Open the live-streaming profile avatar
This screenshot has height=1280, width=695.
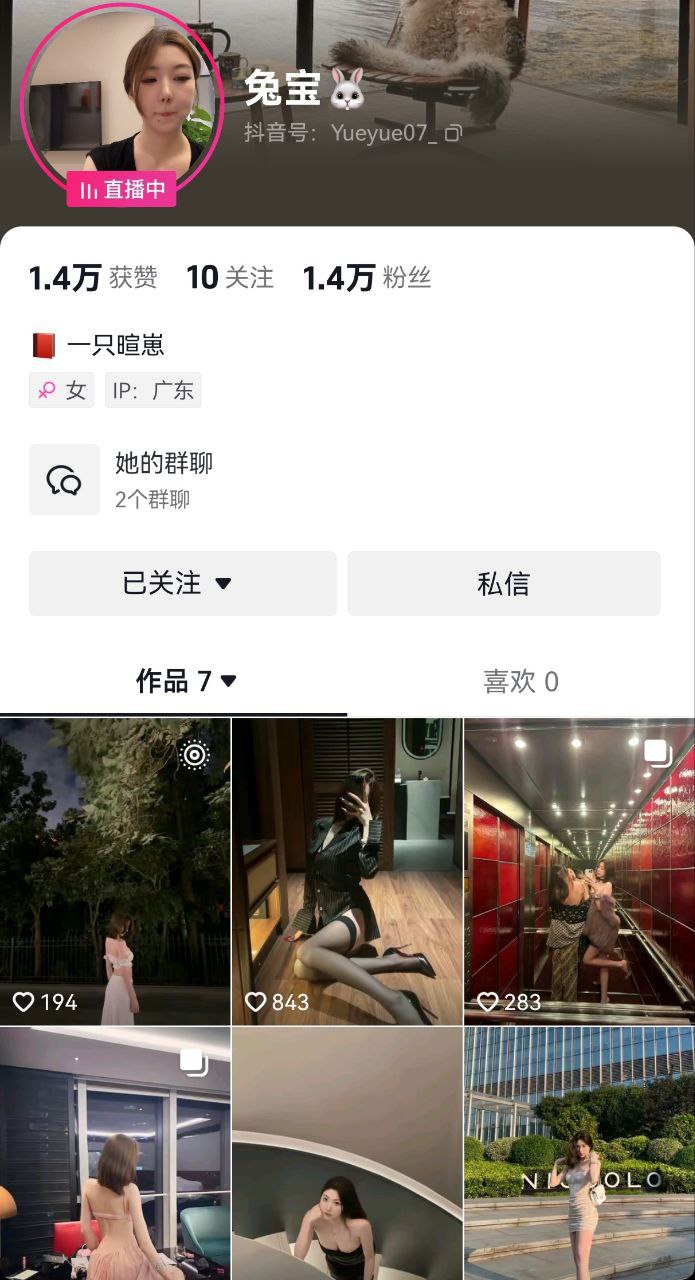pos(120,100)
